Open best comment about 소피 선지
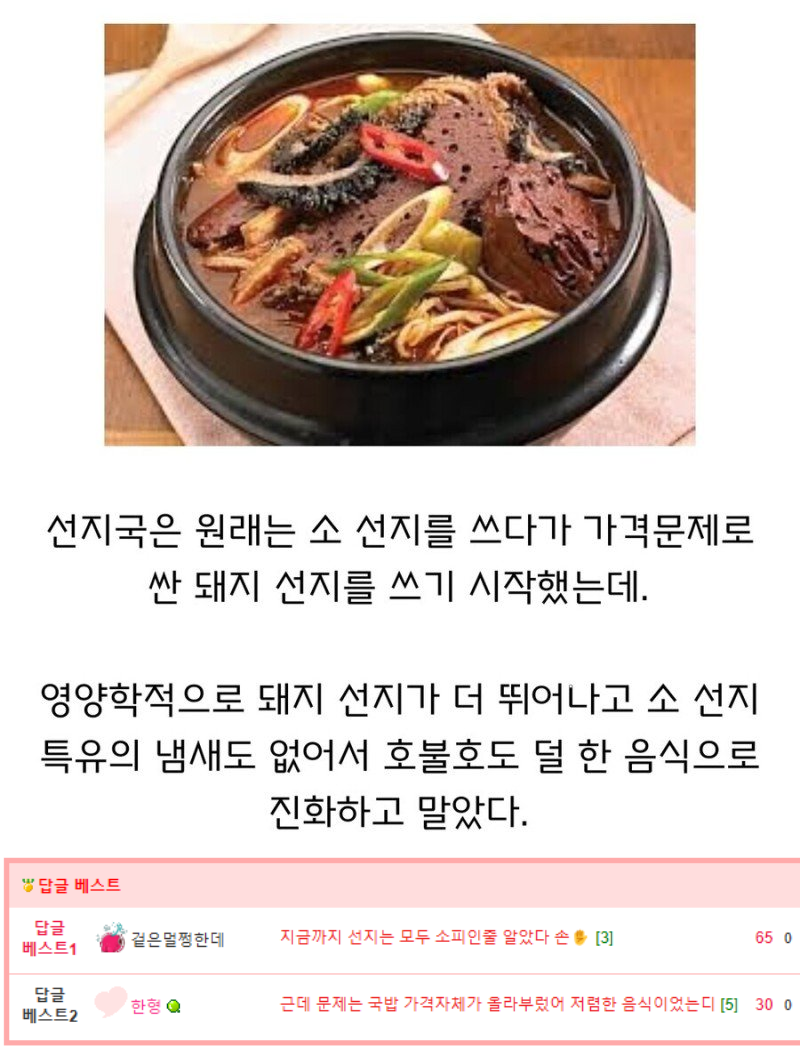Viewport: 800px width, 1052px height. (x=424, y=938)
